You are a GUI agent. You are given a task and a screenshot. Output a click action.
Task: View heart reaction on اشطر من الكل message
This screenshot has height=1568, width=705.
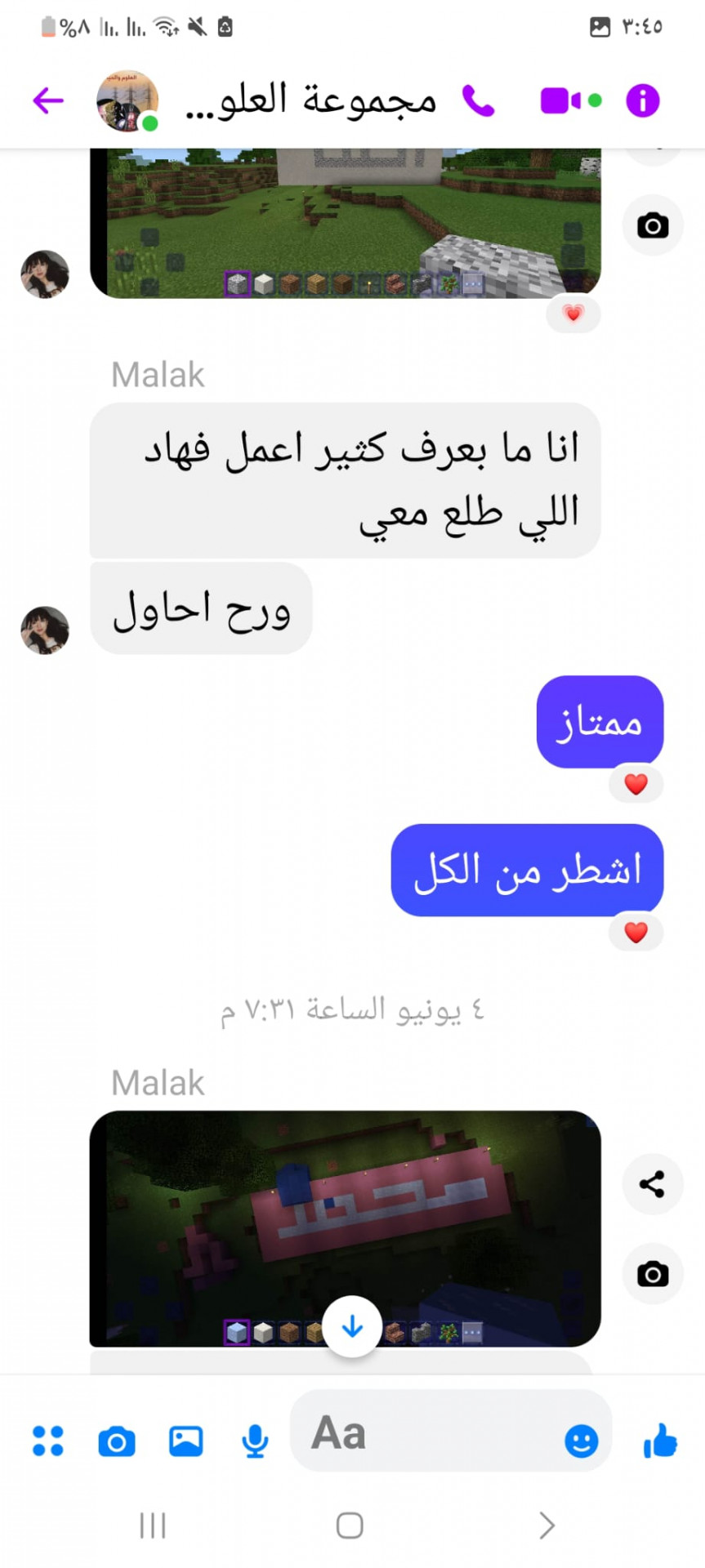coord(636,932)
